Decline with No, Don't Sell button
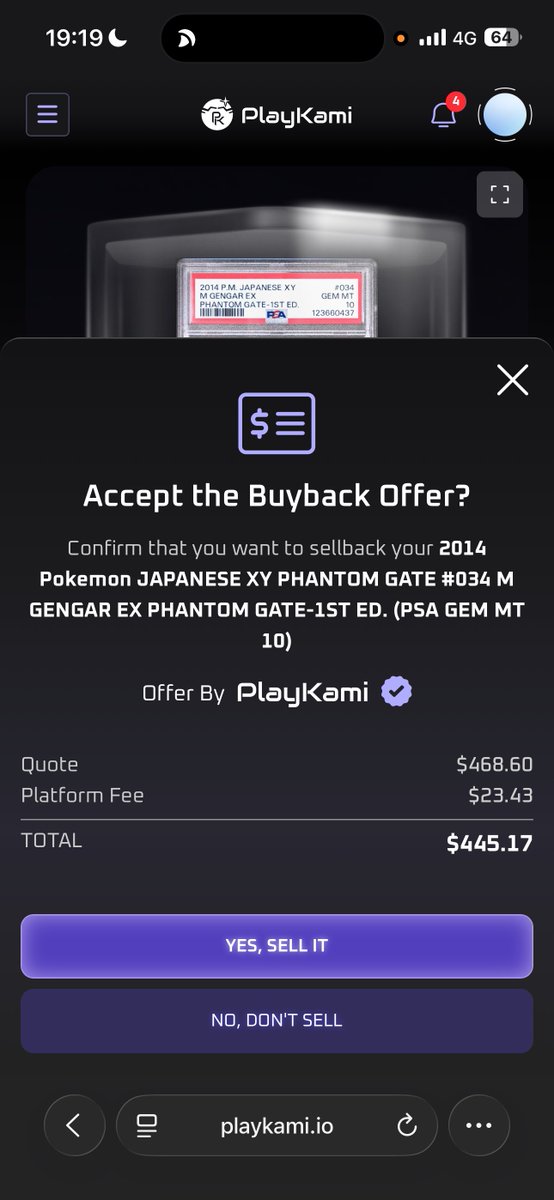Viewport: 554px width, 1200px height. pyautogui.click(x=277, y=1021)
